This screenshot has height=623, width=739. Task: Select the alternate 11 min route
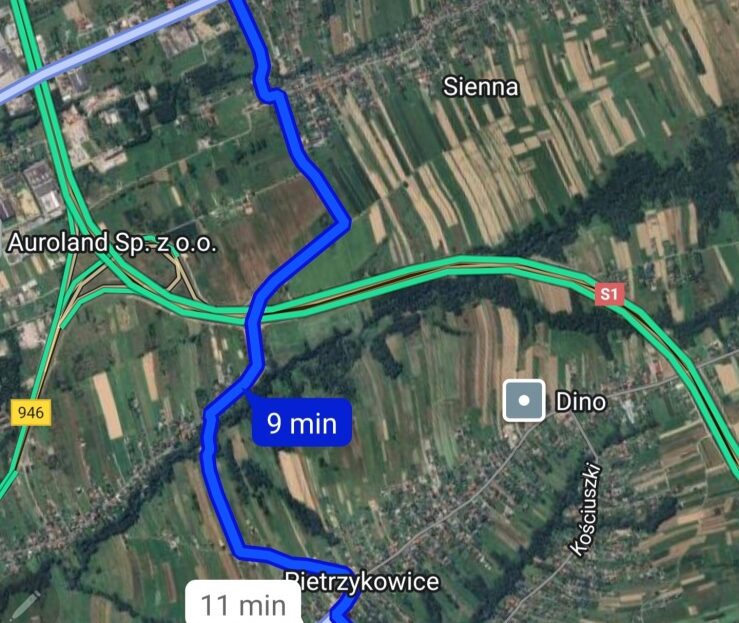(x=243, y=604)
